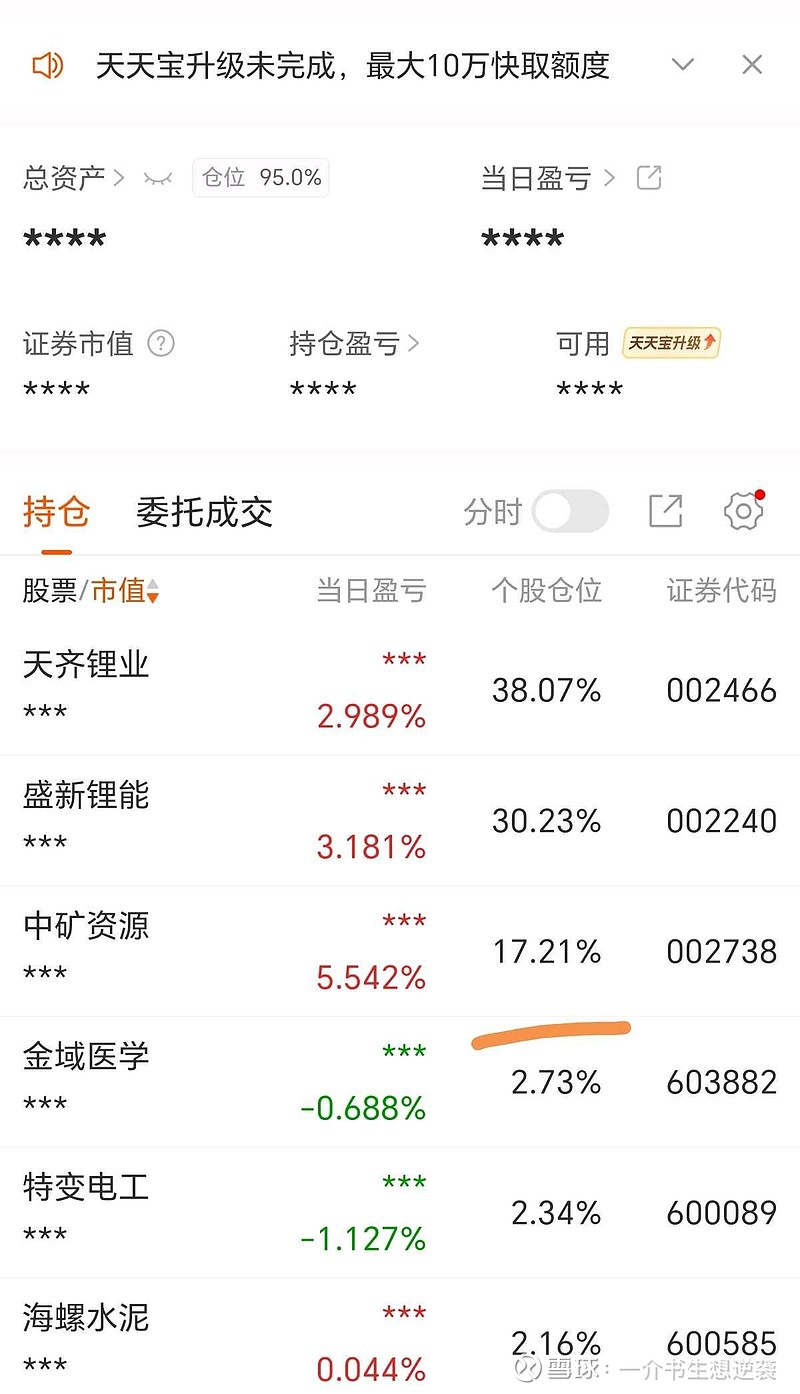Toggle 市值 sorting with the sort arrow

(151, 591)
